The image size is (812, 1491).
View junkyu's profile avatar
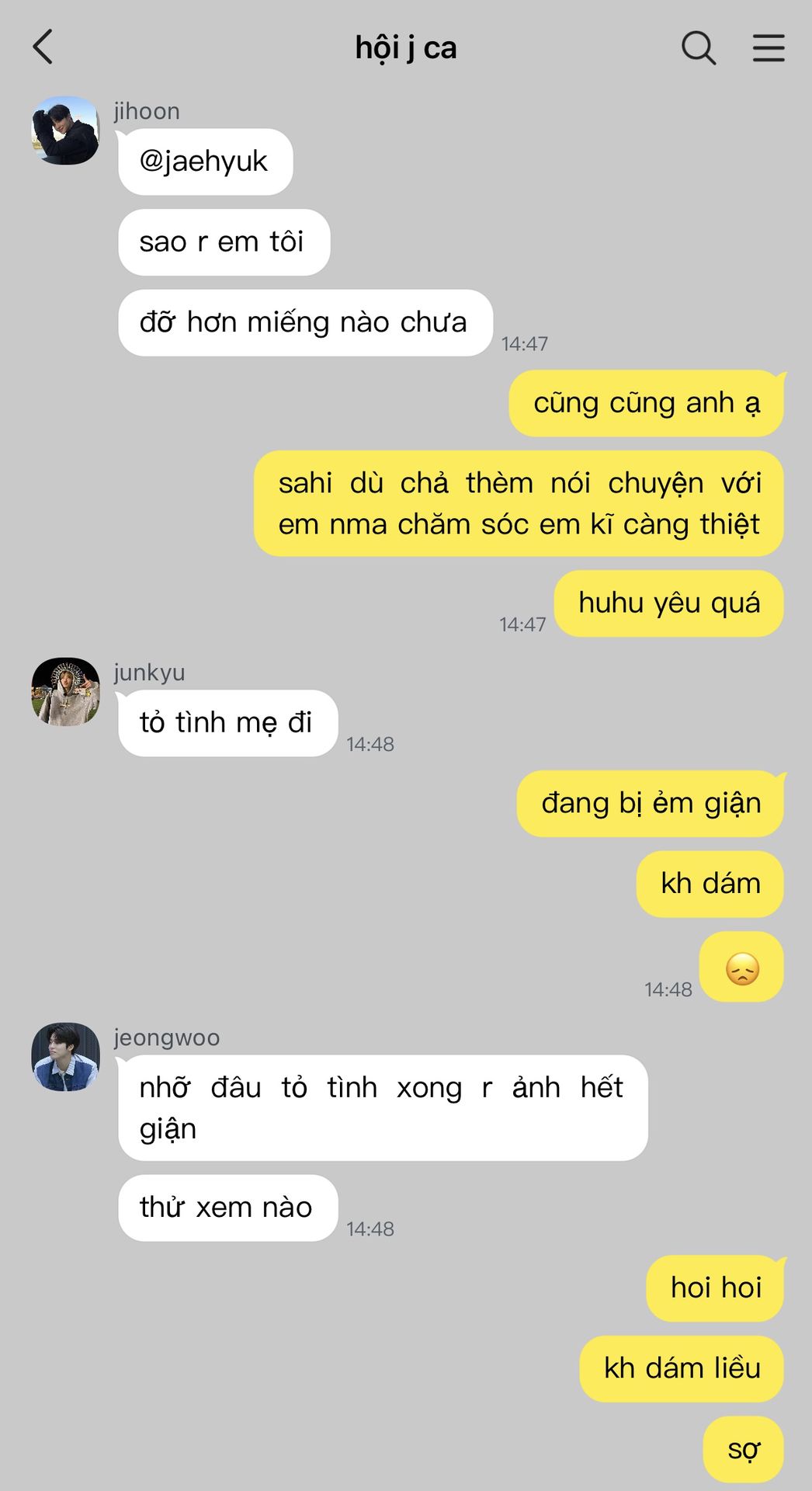click(65, 692)
